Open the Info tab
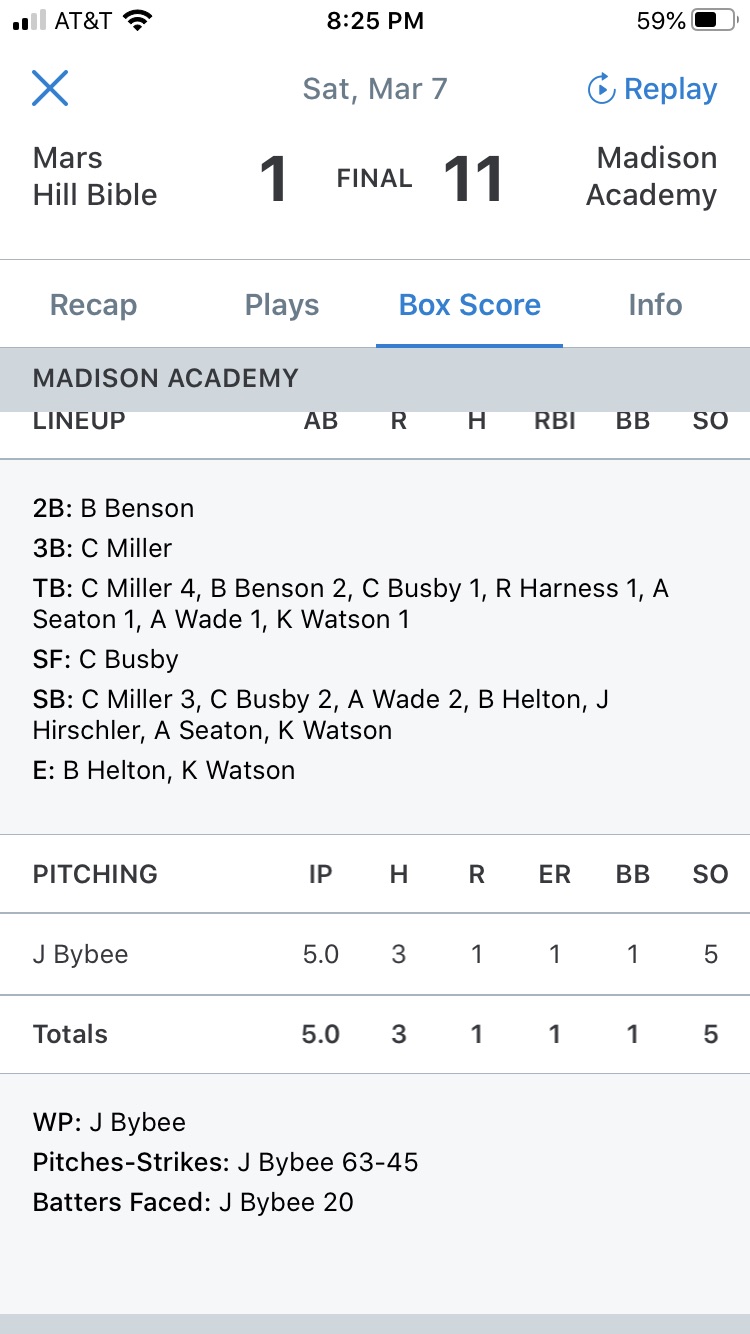750x1334 pixels. pos(655,305)
